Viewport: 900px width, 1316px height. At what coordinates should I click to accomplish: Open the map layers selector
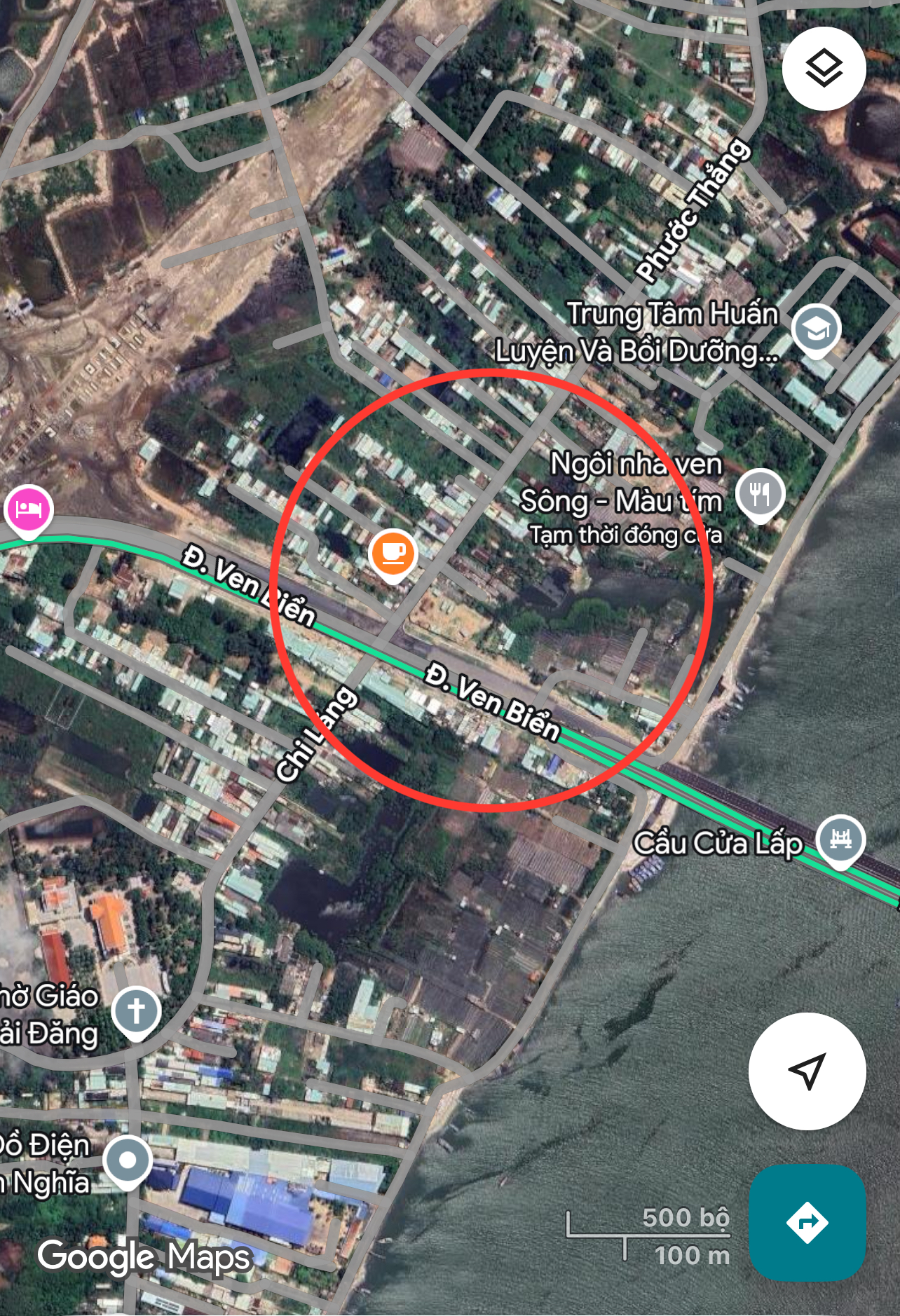tap(824, 69)
